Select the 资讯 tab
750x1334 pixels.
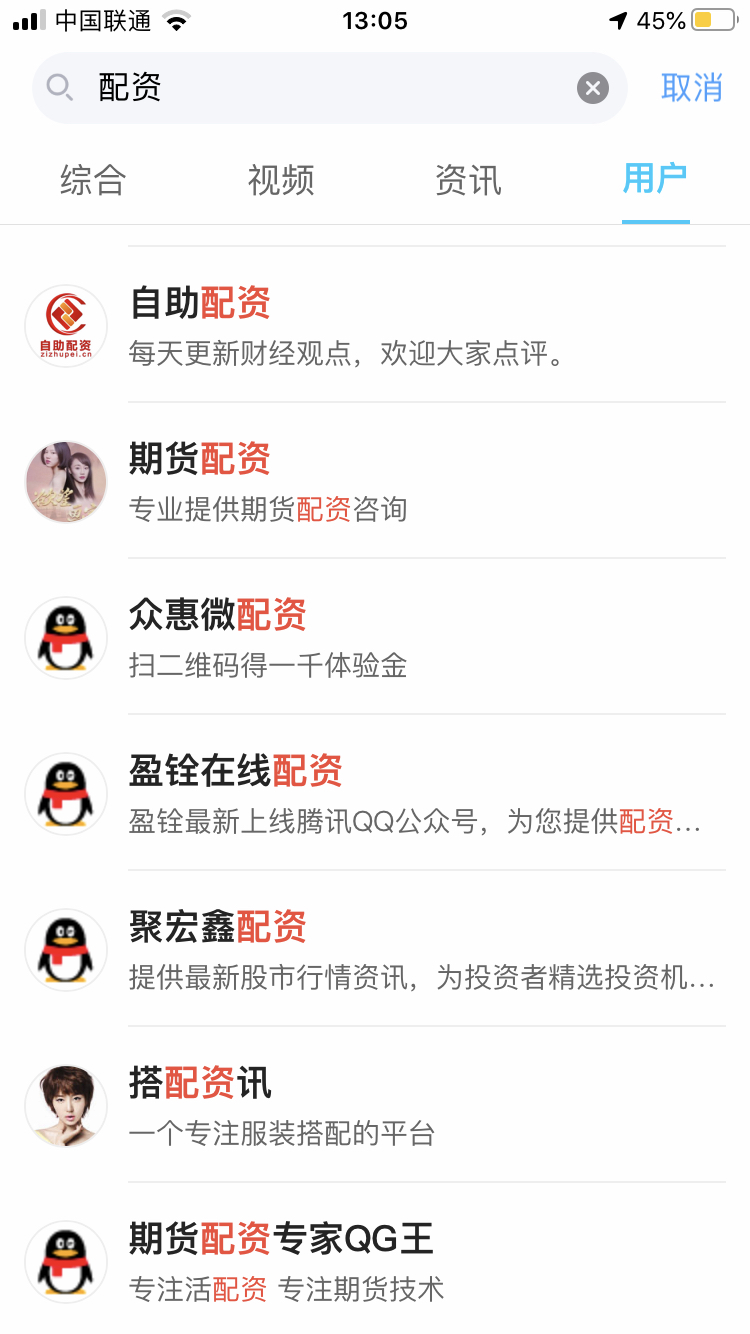(x=469, y=181)
